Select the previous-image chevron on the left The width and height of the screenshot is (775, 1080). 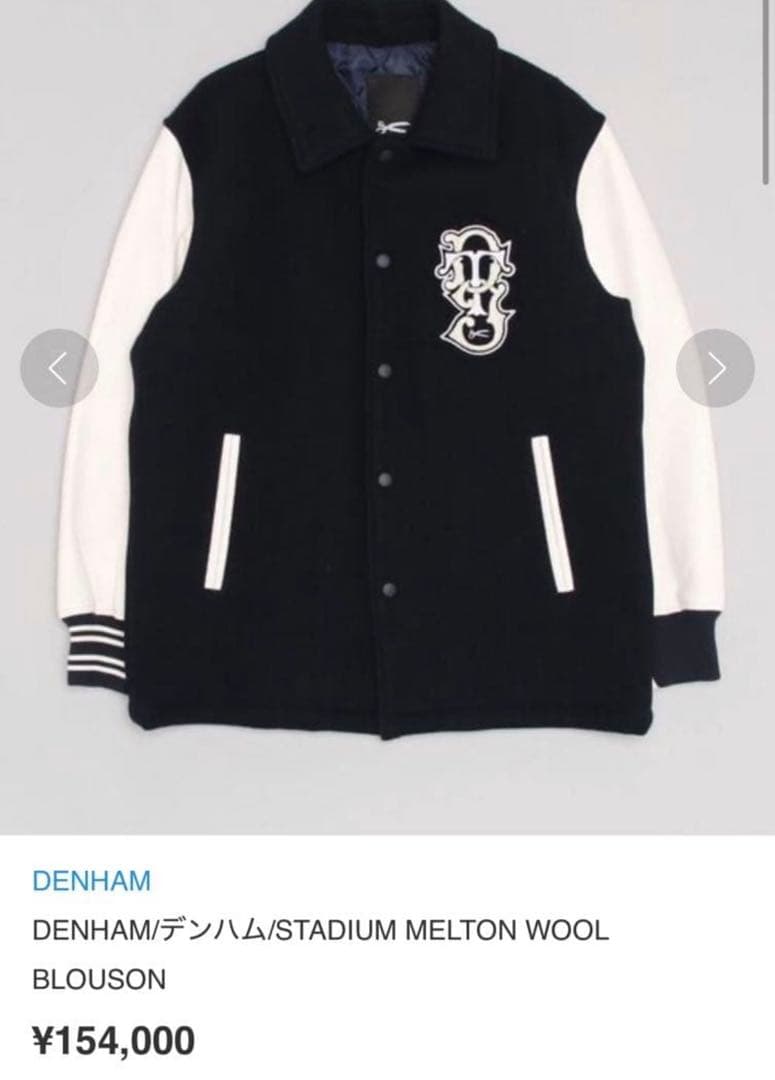tap(58, 368)
